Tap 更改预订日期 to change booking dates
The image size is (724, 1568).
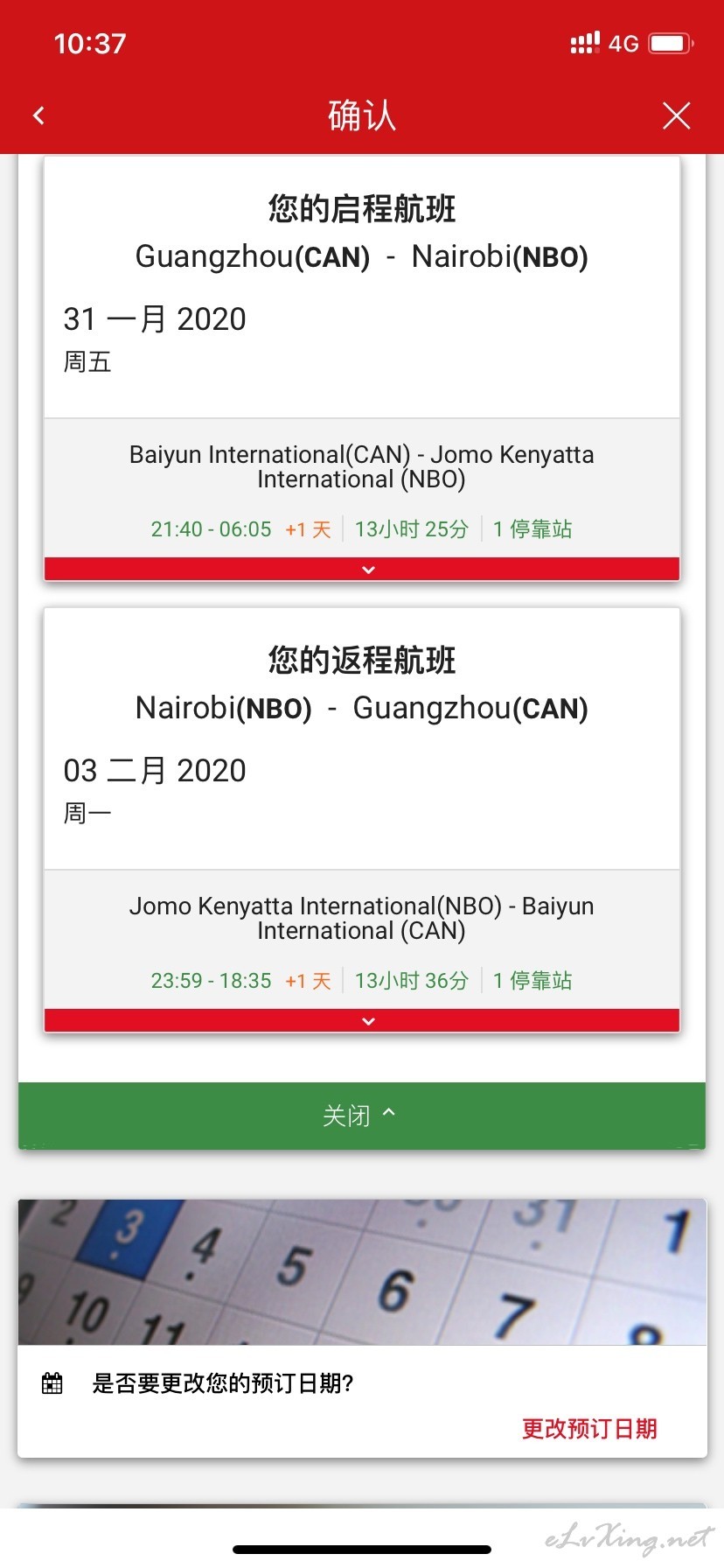pyautogui.click(x=589, y=1429)
